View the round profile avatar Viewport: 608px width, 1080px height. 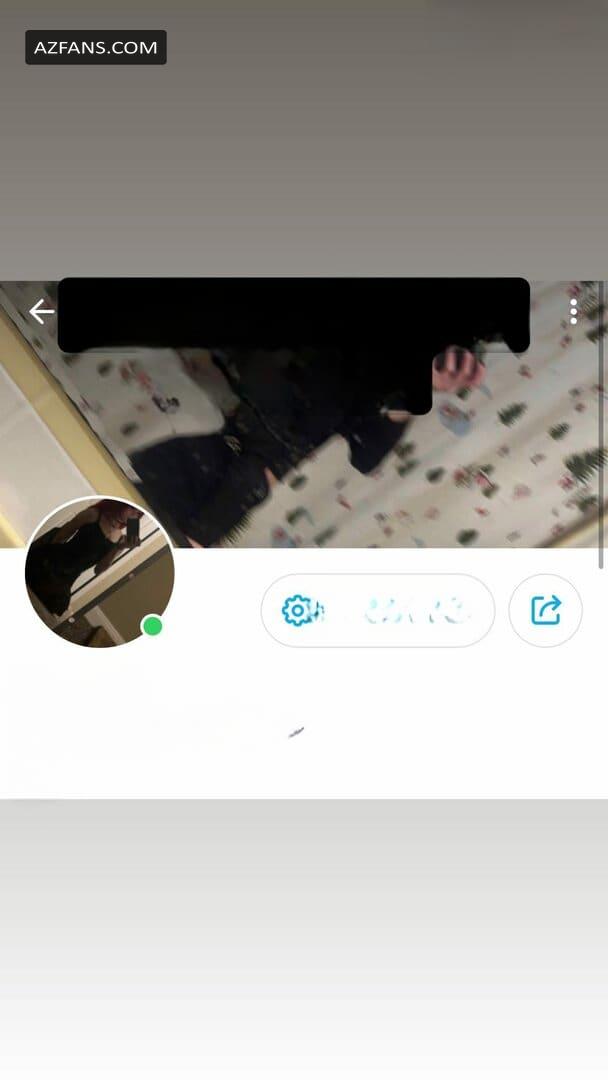99,572
